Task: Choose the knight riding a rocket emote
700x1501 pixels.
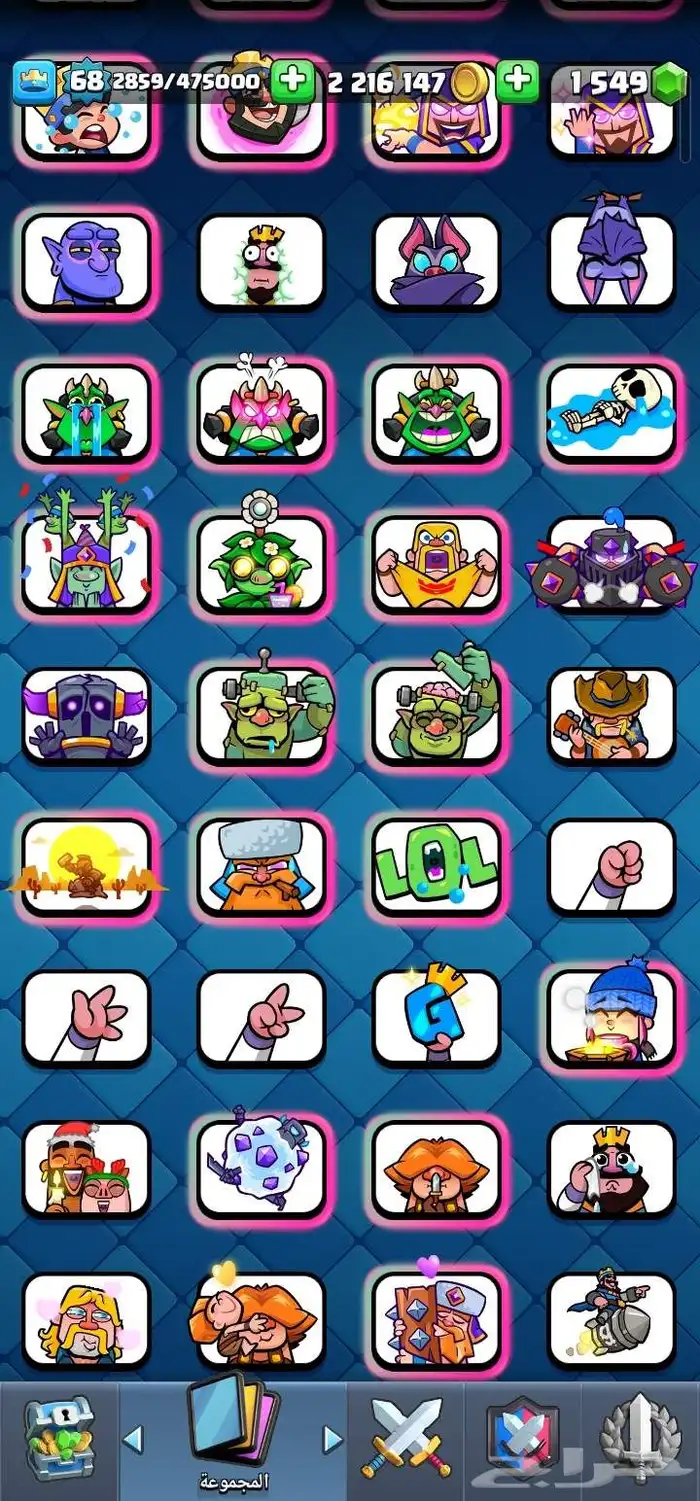Action: pos(611,1319)
